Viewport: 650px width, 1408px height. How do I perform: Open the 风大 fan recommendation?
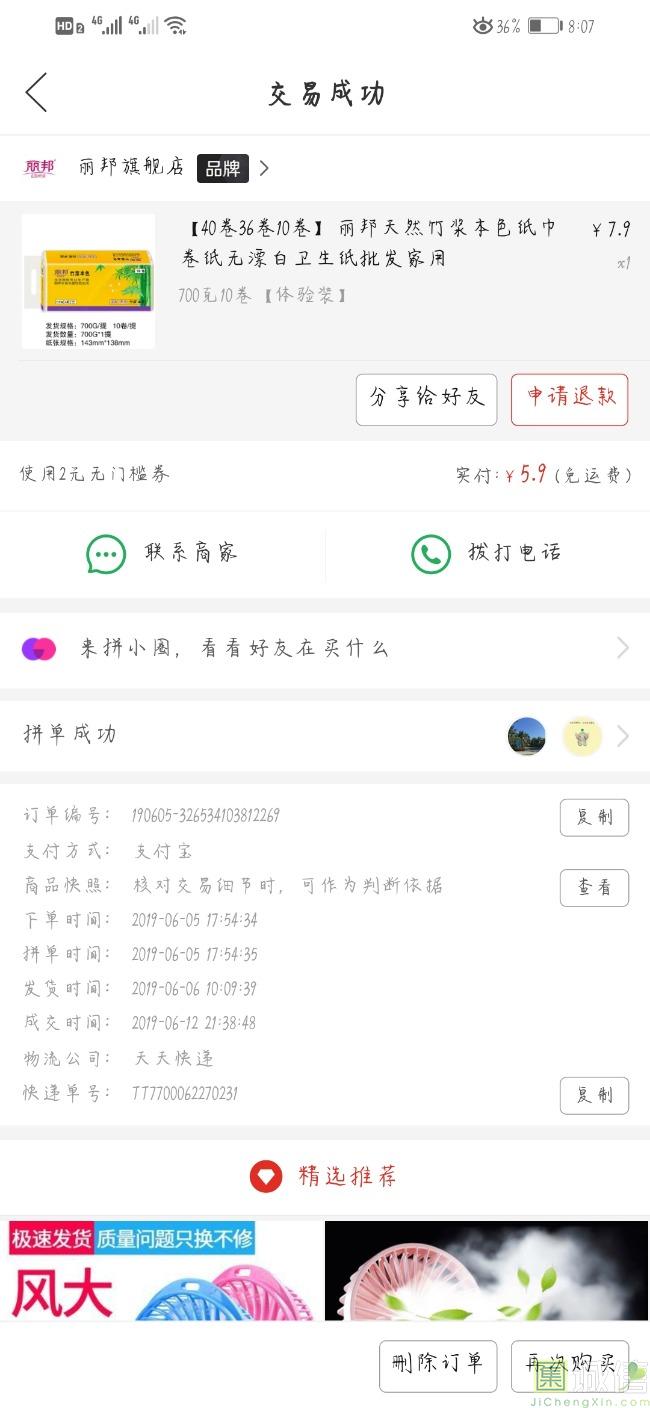[x=161, y=1270]
